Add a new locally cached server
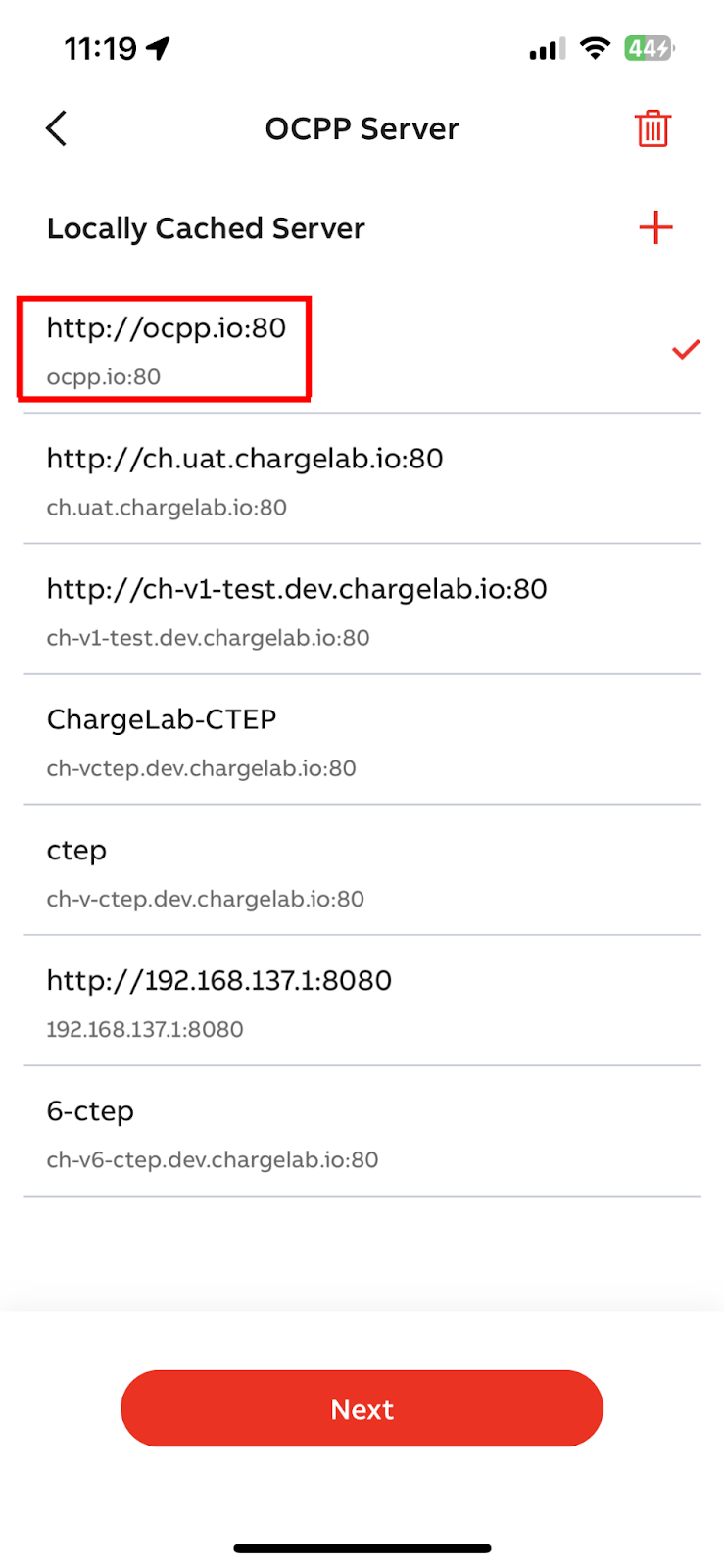The height and width of the screenshot is (1568, 724). click(x=655, y=228)
